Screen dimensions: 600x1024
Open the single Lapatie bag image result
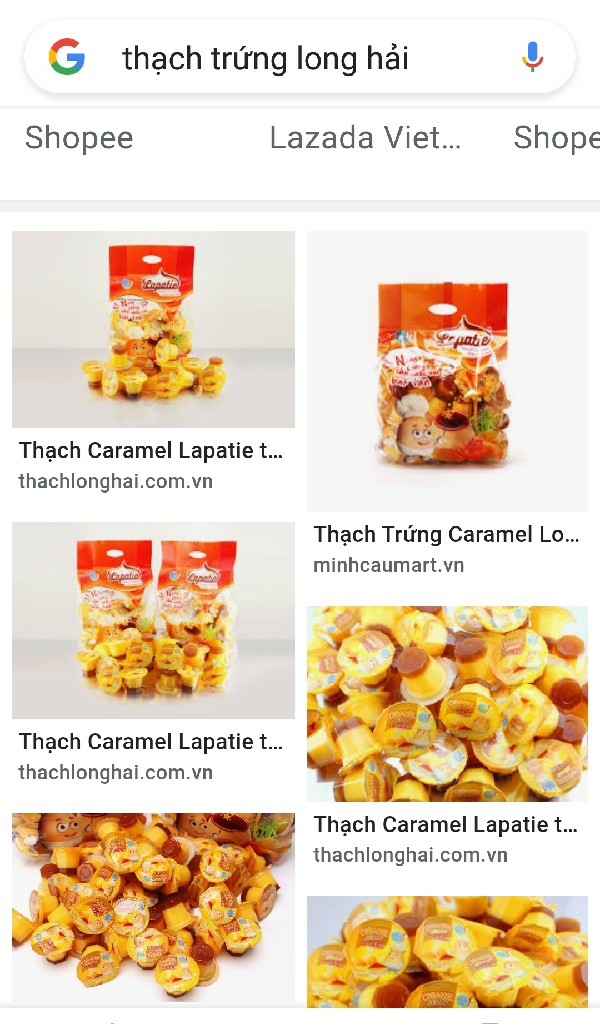point(153,330)
